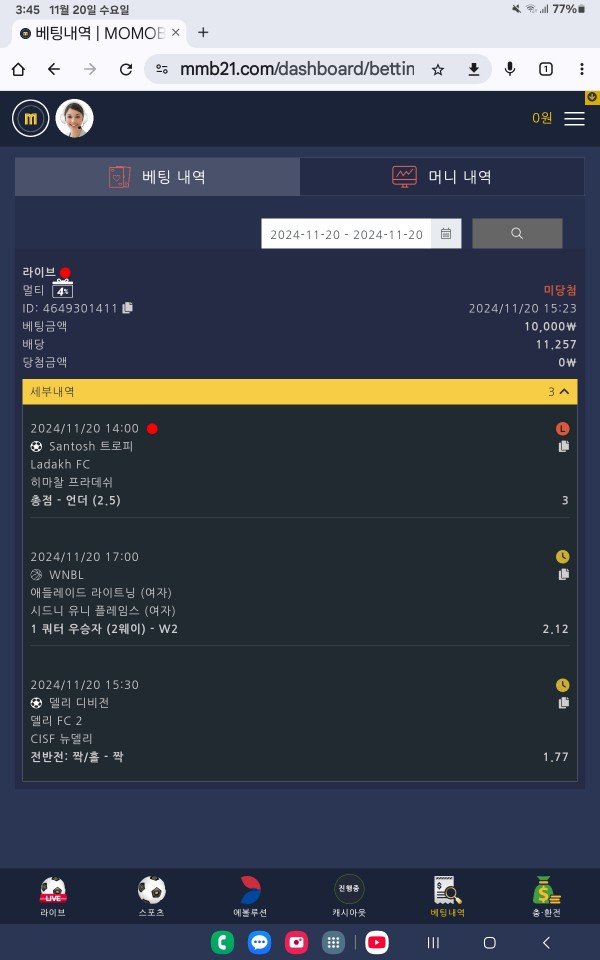Open the customer support avatar
This screenshot has height=960, width=600.
(74, 118)
